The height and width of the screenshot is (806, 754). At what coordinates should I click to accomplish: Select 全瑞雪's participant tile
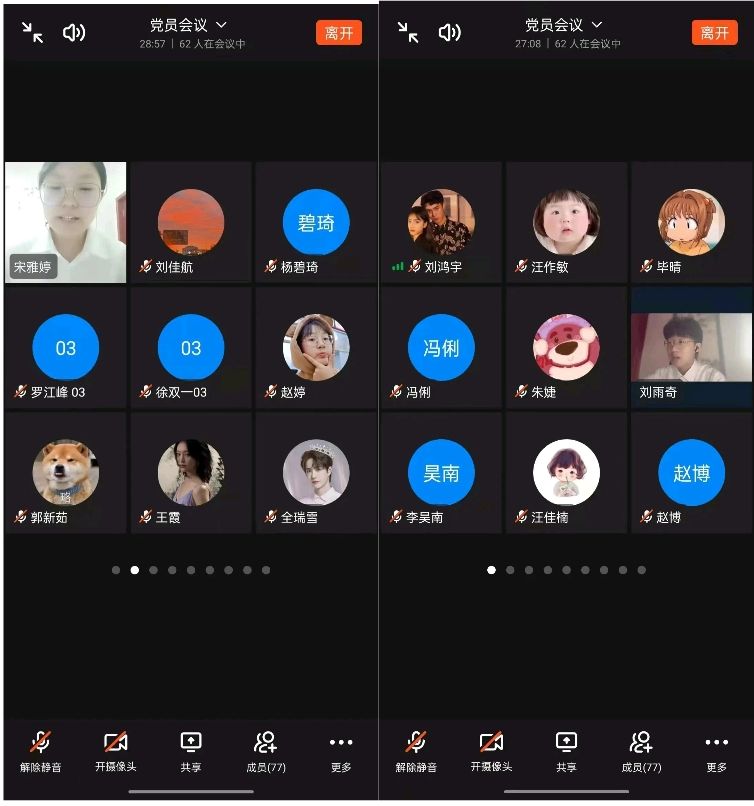coord(316,473)
